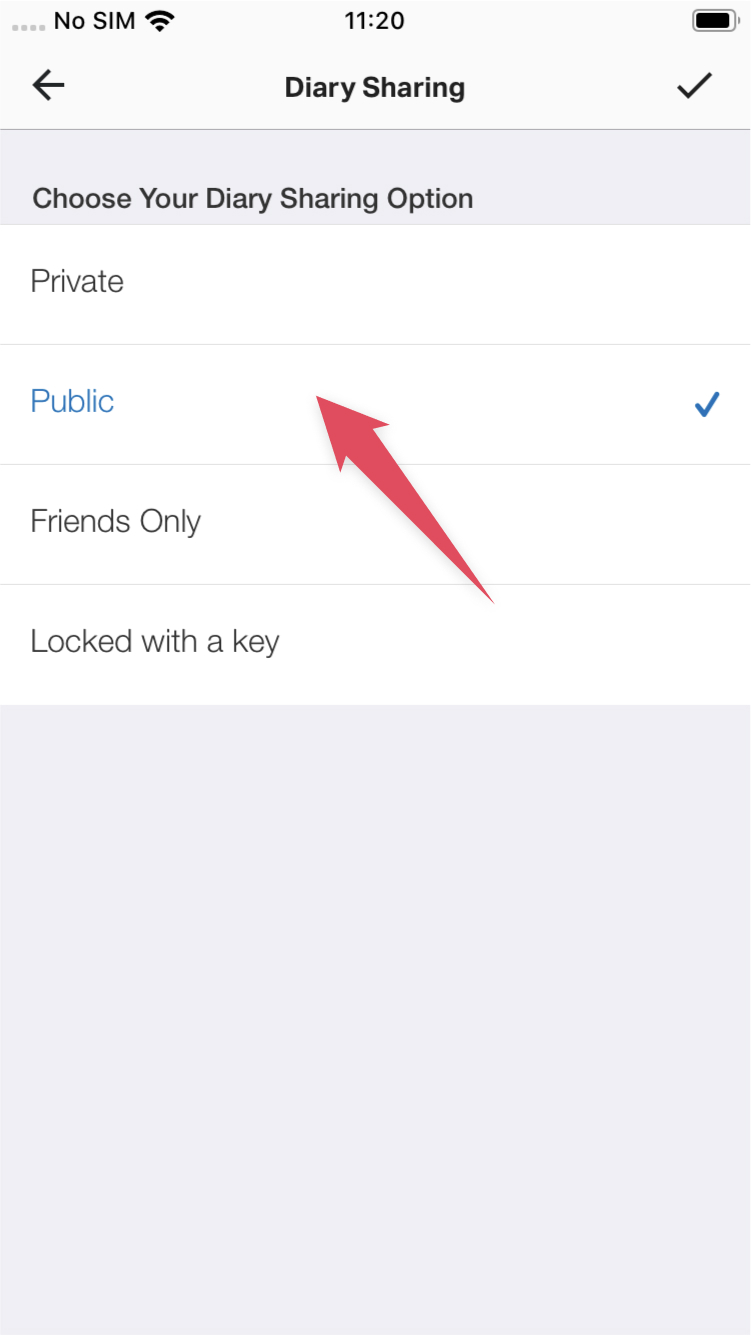Viewport: 751px width, 1335px height.
Task: Choose the Public sharing option
Action: [375, 404]
